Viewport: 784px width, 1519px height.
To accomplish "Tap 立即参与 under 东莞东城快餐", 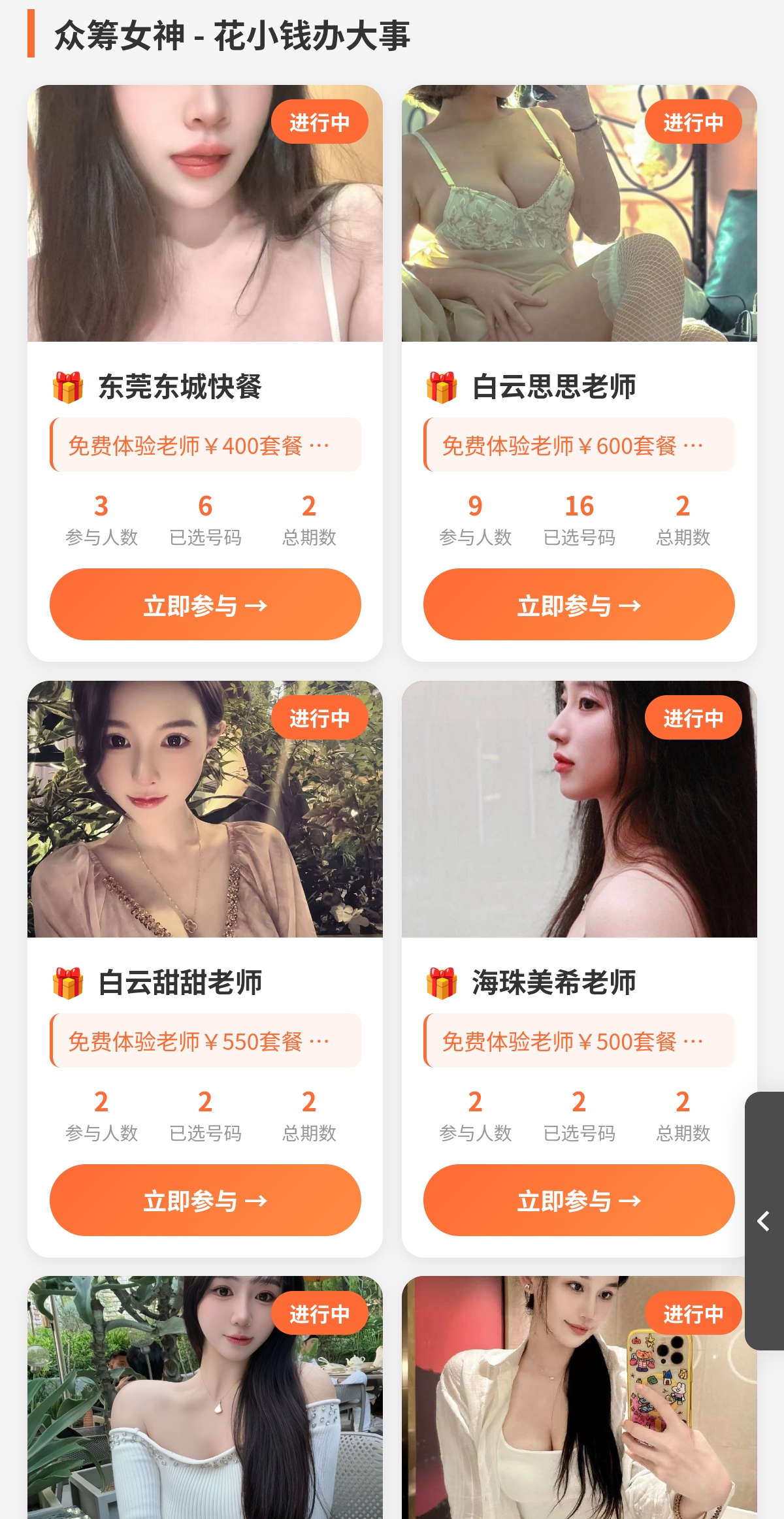I will (205, 605).
